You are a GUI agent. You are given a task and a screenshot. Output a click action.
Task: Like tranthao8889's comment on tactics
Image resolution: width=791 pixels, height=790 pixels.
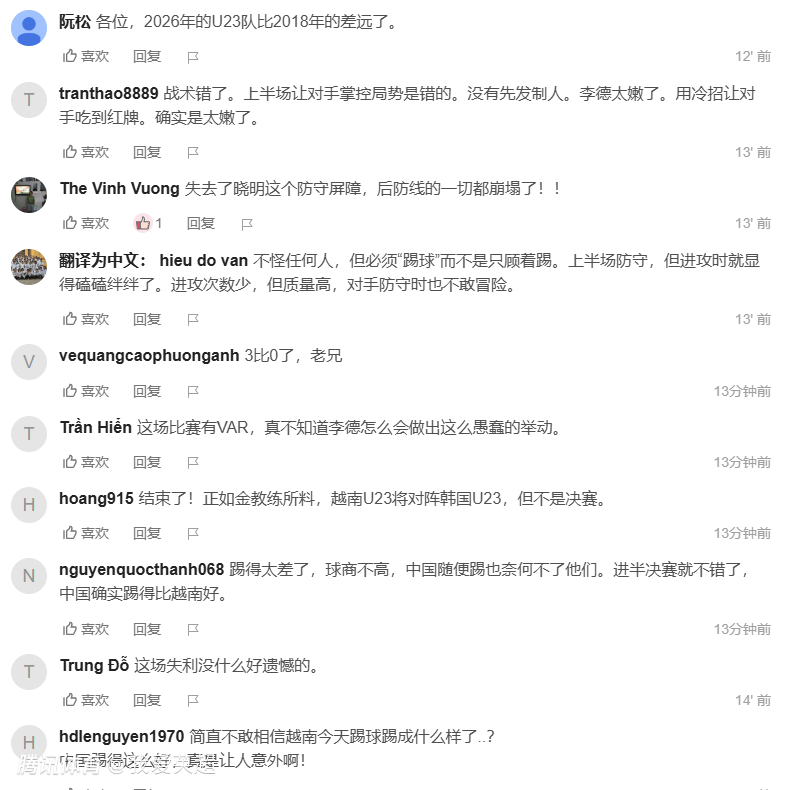click(x=85, y=152)
